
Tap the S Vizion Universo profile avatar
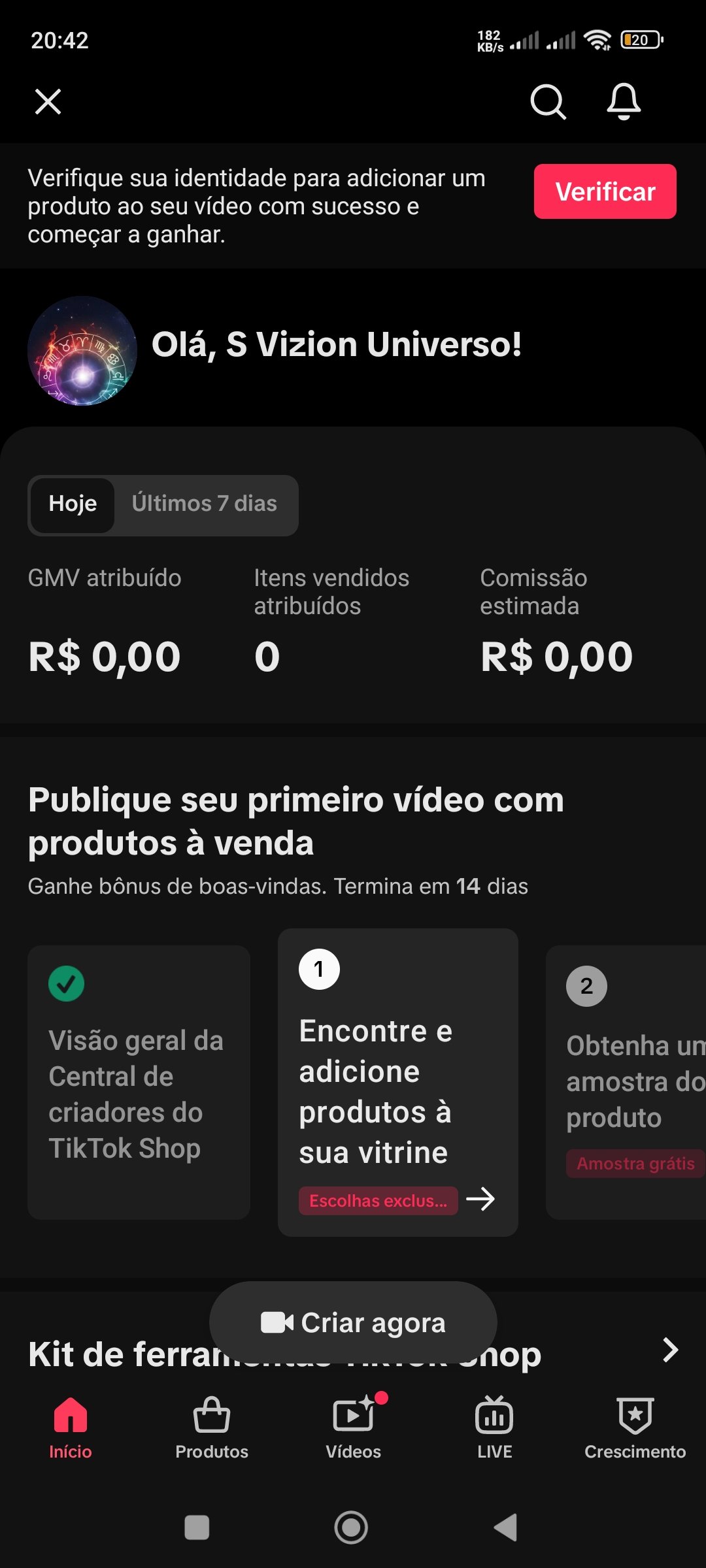[x=82, y=351]
